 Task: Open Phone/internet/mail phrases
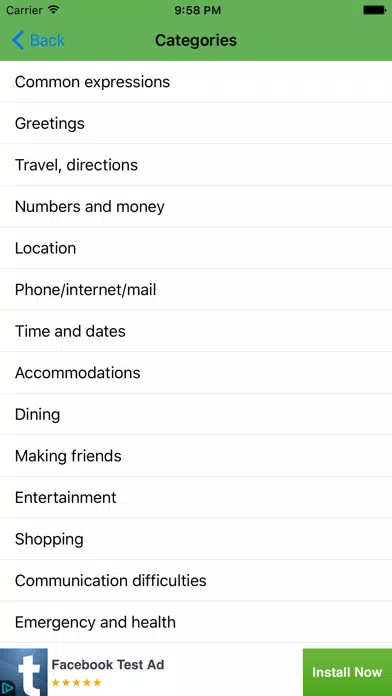[196, 289]
